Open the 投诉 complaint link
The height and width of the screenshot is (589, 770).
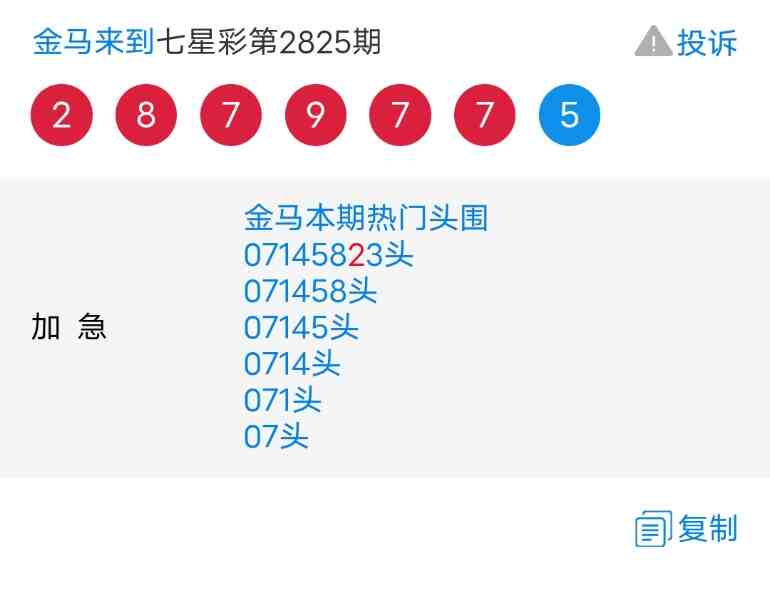[x=688, y=43]
